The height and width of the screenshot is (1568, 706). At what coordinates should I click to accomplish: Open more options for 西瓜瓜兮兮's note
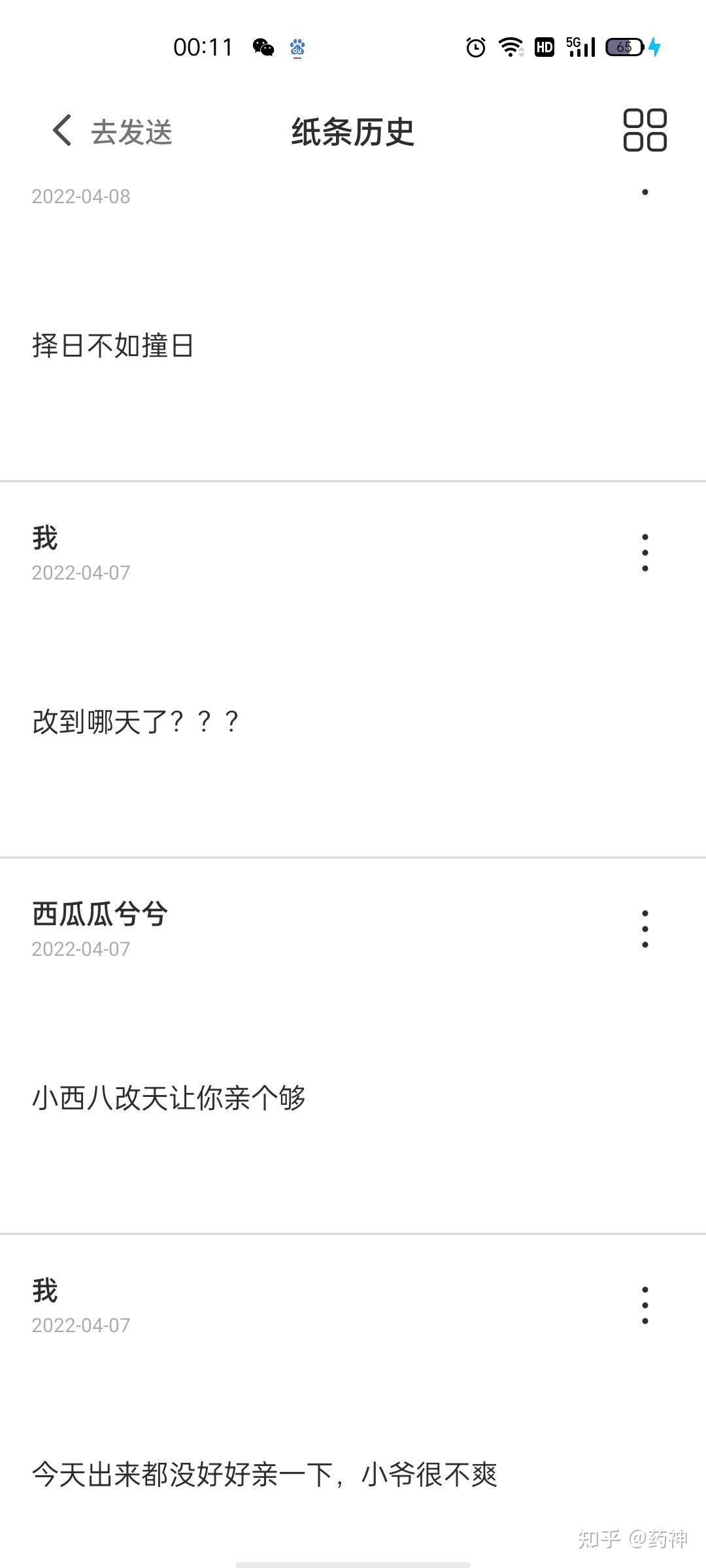(x=645, y=929)
